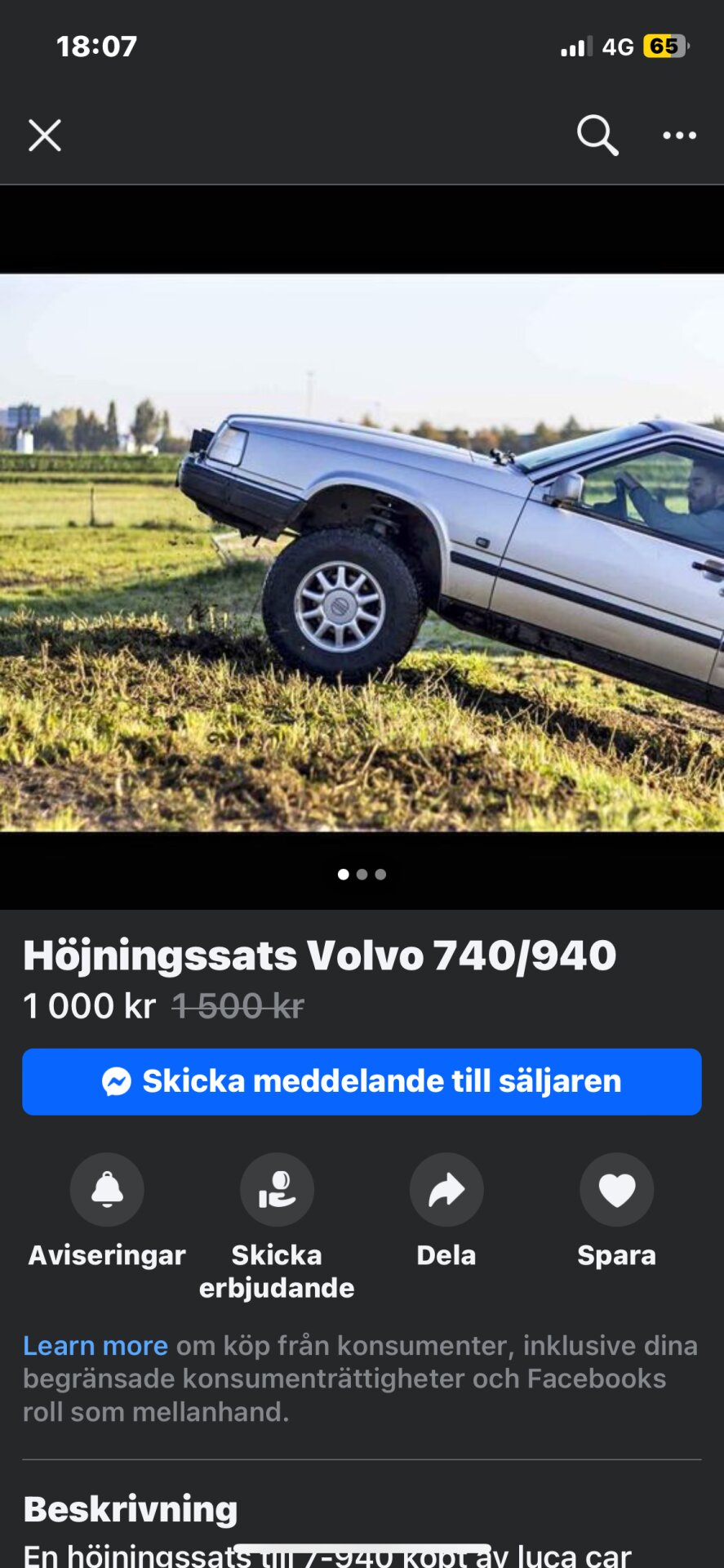724x1568 pixels.
Task: Follow the Learn more link
Action: pyautogui.click(x=95, y=1345)
